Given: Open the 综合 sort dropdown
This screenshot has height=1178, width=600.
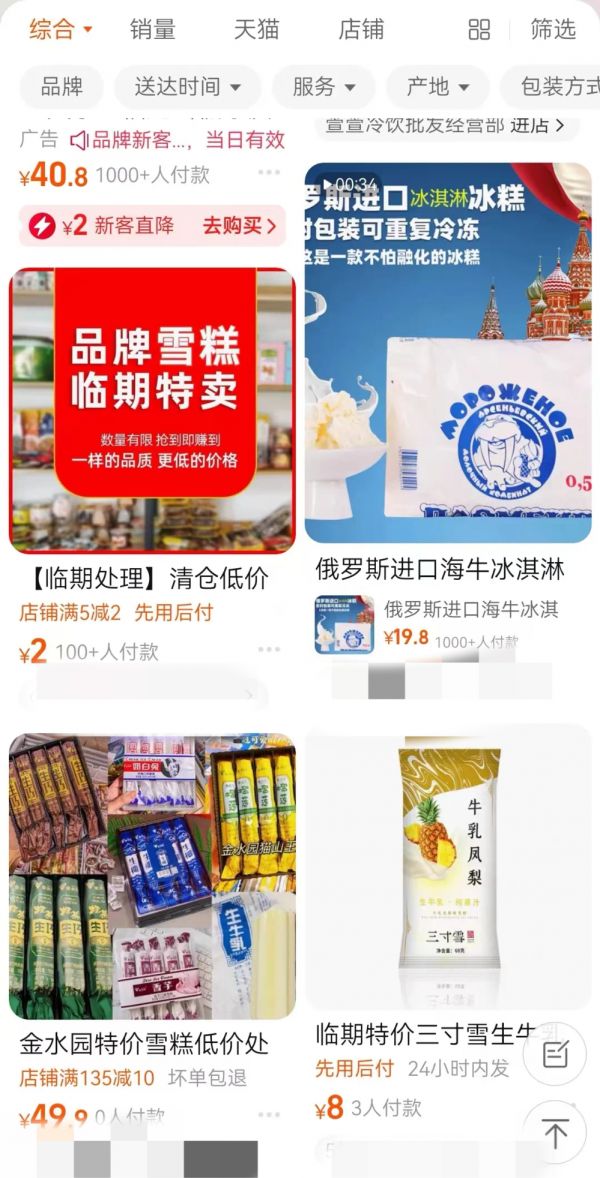Looking at the screenshot, I should [x=60, y=29].
